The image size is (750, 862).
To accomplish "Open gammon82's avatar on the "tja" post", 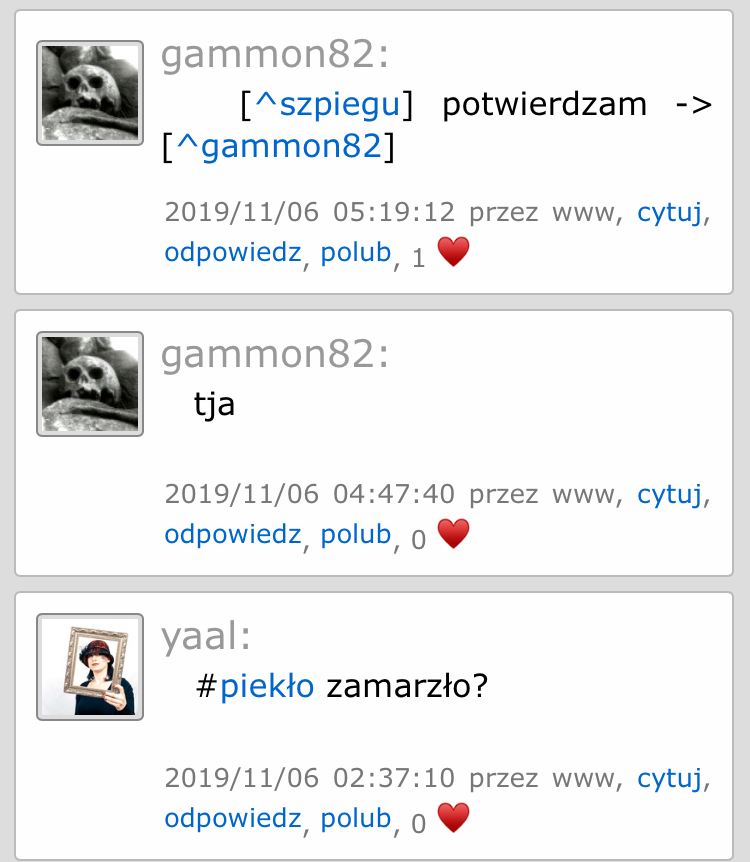I will point(90,384).
